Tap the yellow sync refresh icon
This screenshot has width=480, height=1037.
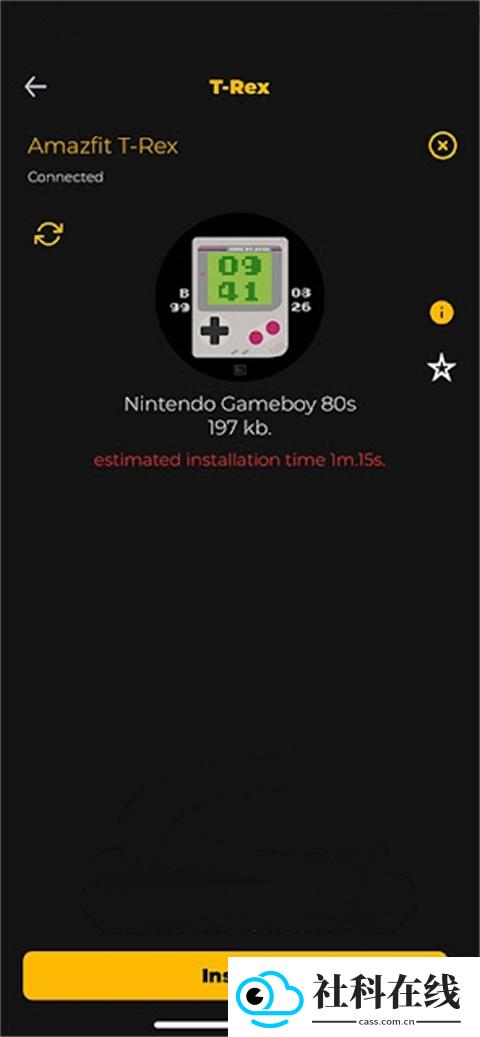49,233
